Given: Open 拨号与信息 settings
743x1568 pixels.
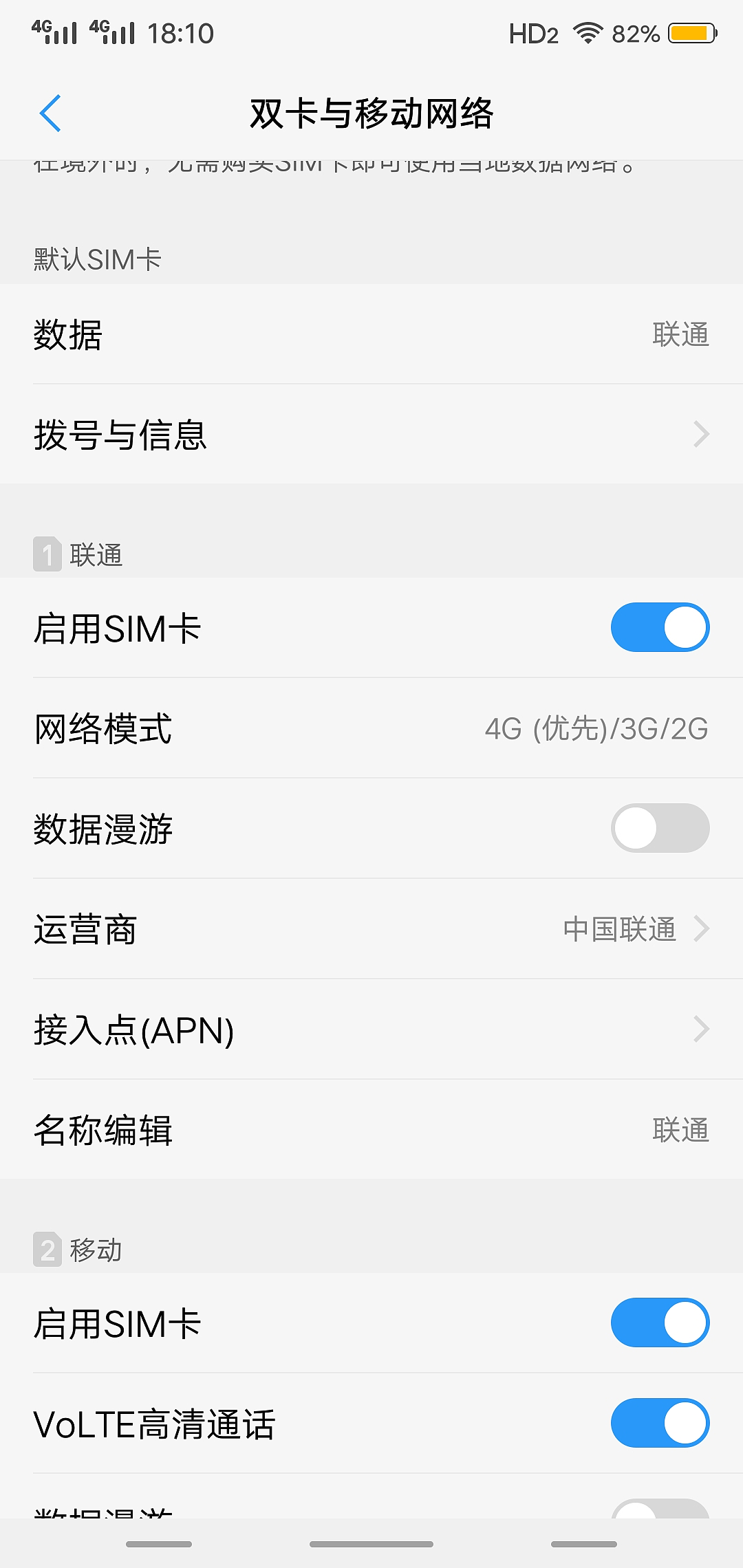Looking at the screenshot, I should [371, 435].
